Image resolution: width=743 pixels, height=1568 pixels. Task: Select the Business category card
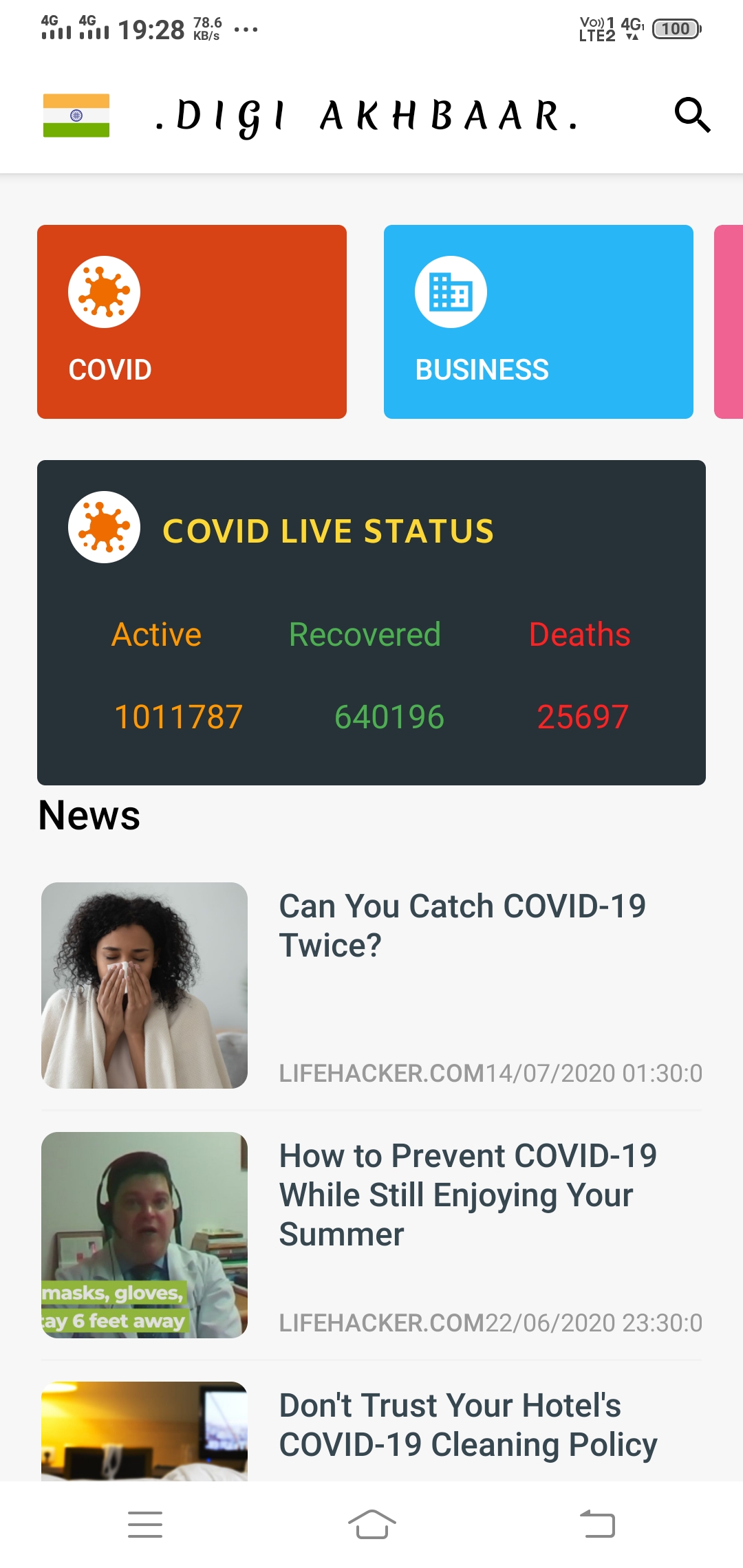coord(538,321)
